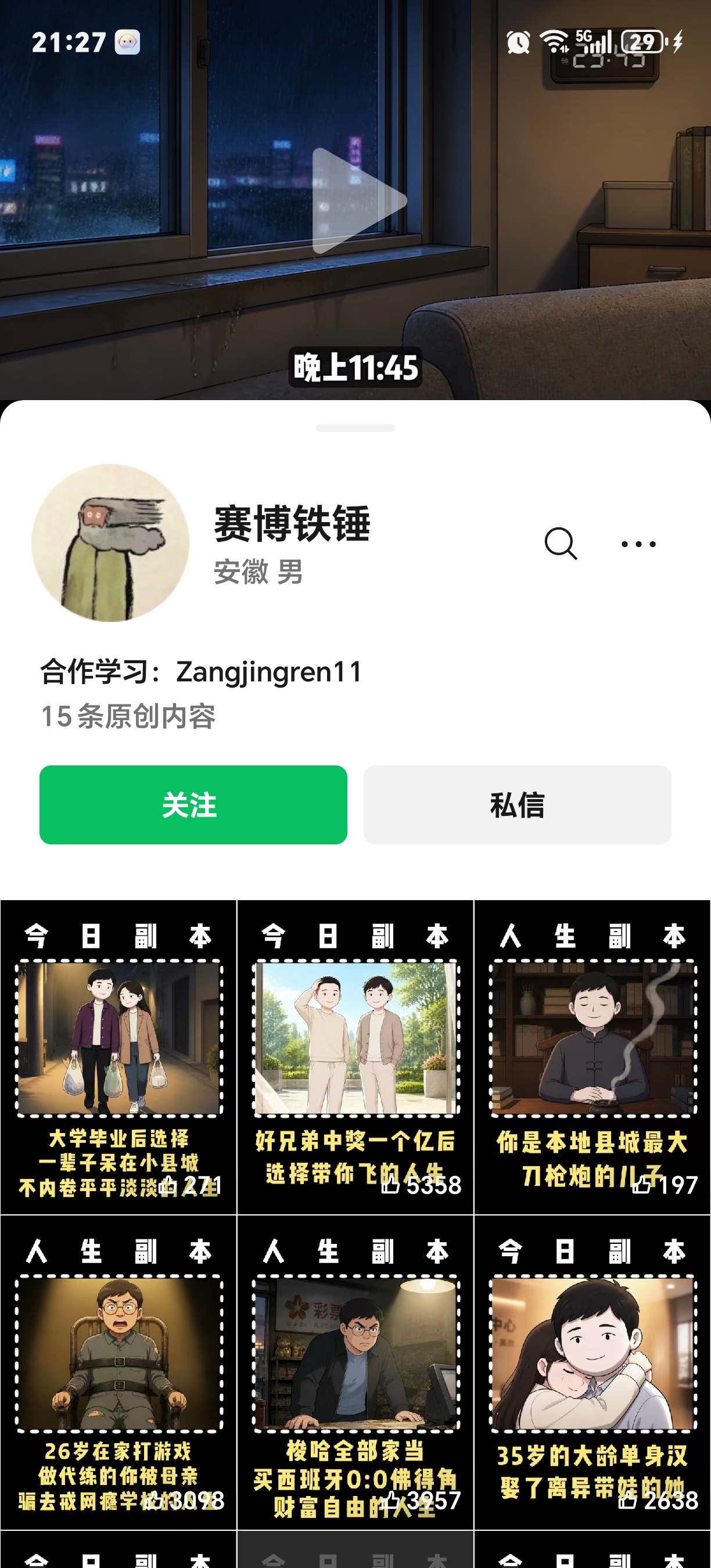Open the three-dot more options menu
The image size is (711, 1568).
coord(638,544)
